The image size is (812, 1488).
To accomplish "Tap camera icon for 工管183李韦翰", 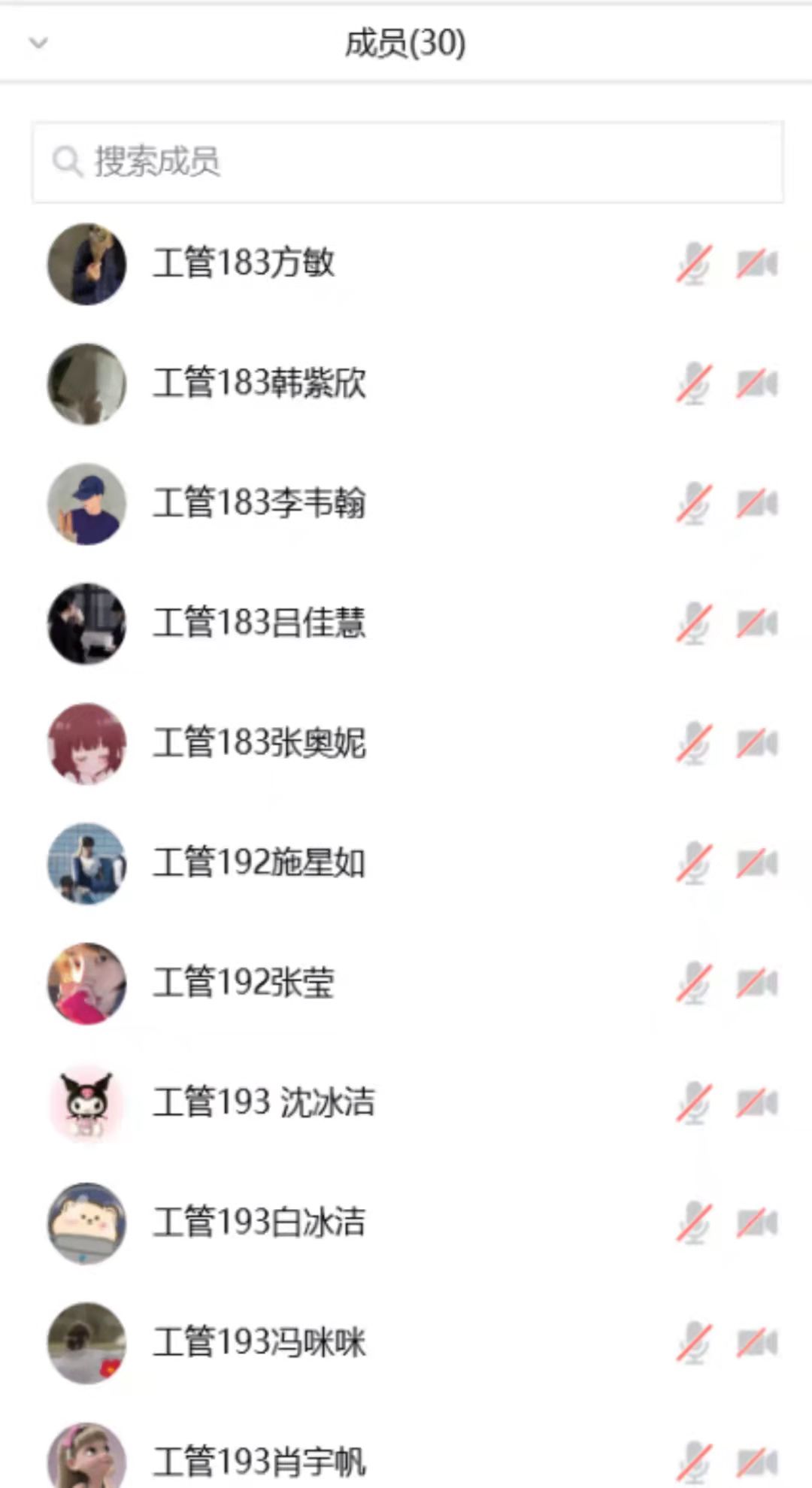I will tap(756, 503).
